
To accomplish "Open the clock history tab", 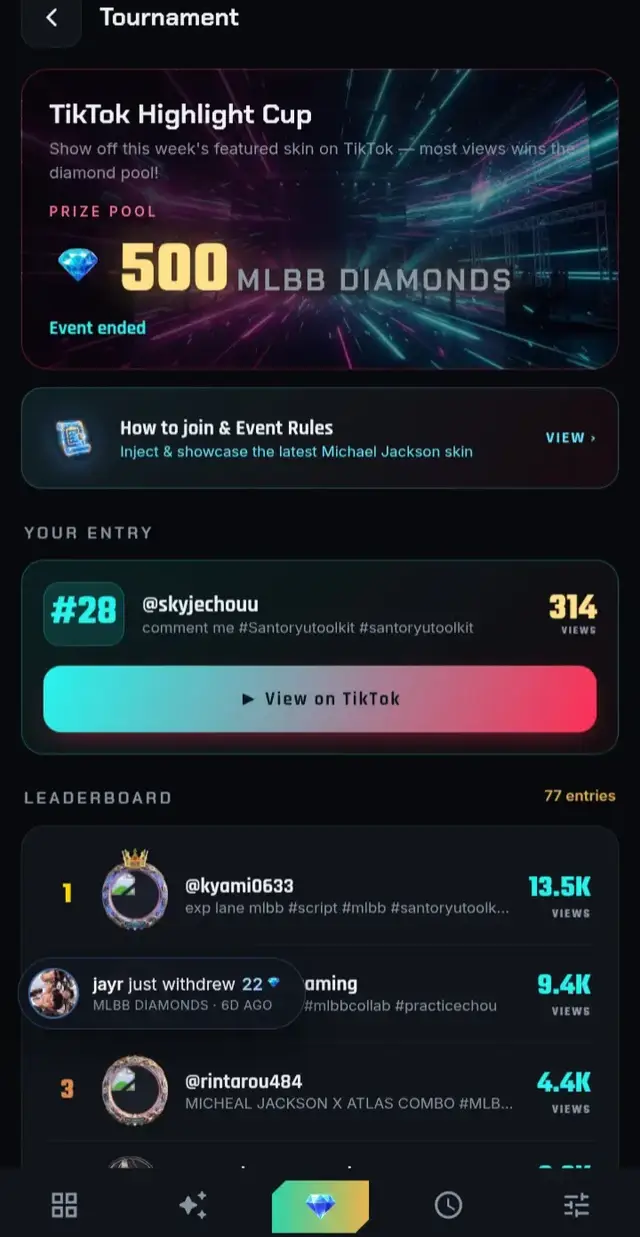I will (x=448, y=1205).
